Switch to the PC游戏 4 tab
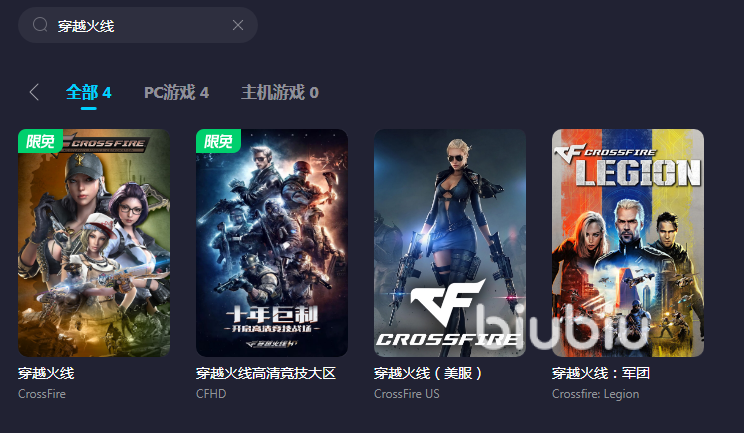Image resolution: width=744 pixels, height=433 pixels. 176,92
